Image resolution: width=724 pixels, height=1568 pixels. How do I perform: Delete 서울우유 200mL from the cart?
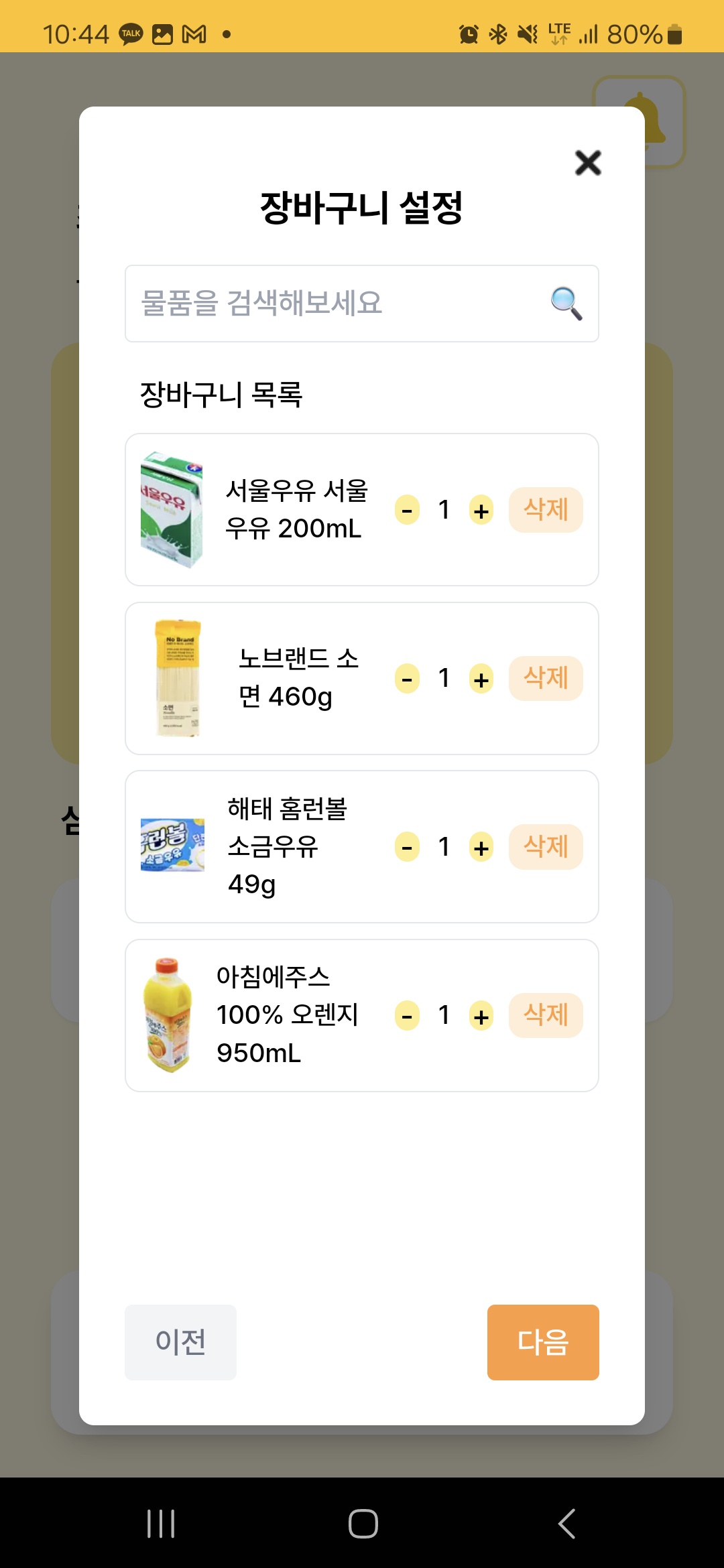(546, 510)
